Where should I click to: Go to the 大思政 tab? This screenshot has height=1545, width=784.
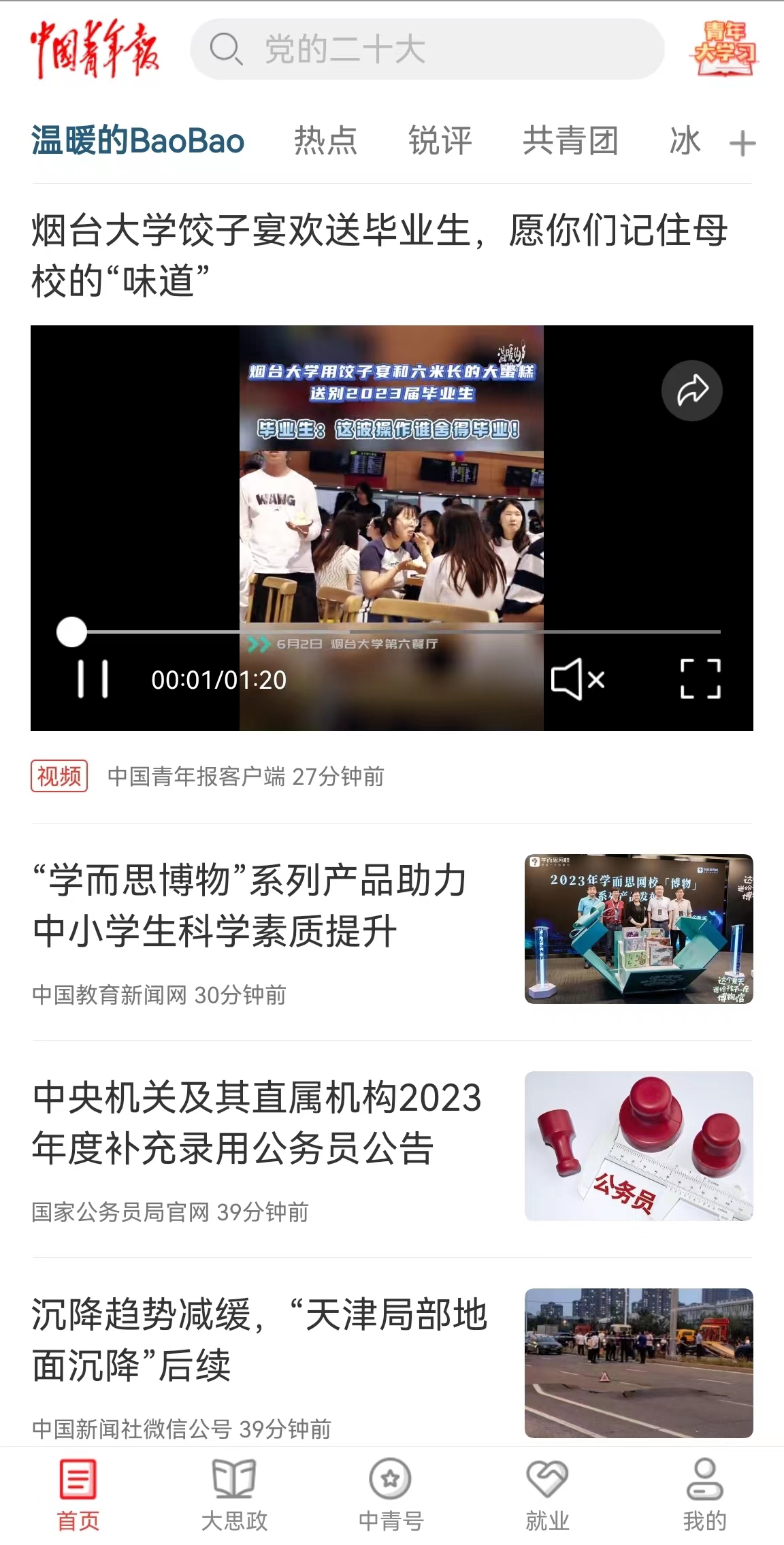click(x=234, y=1494)
